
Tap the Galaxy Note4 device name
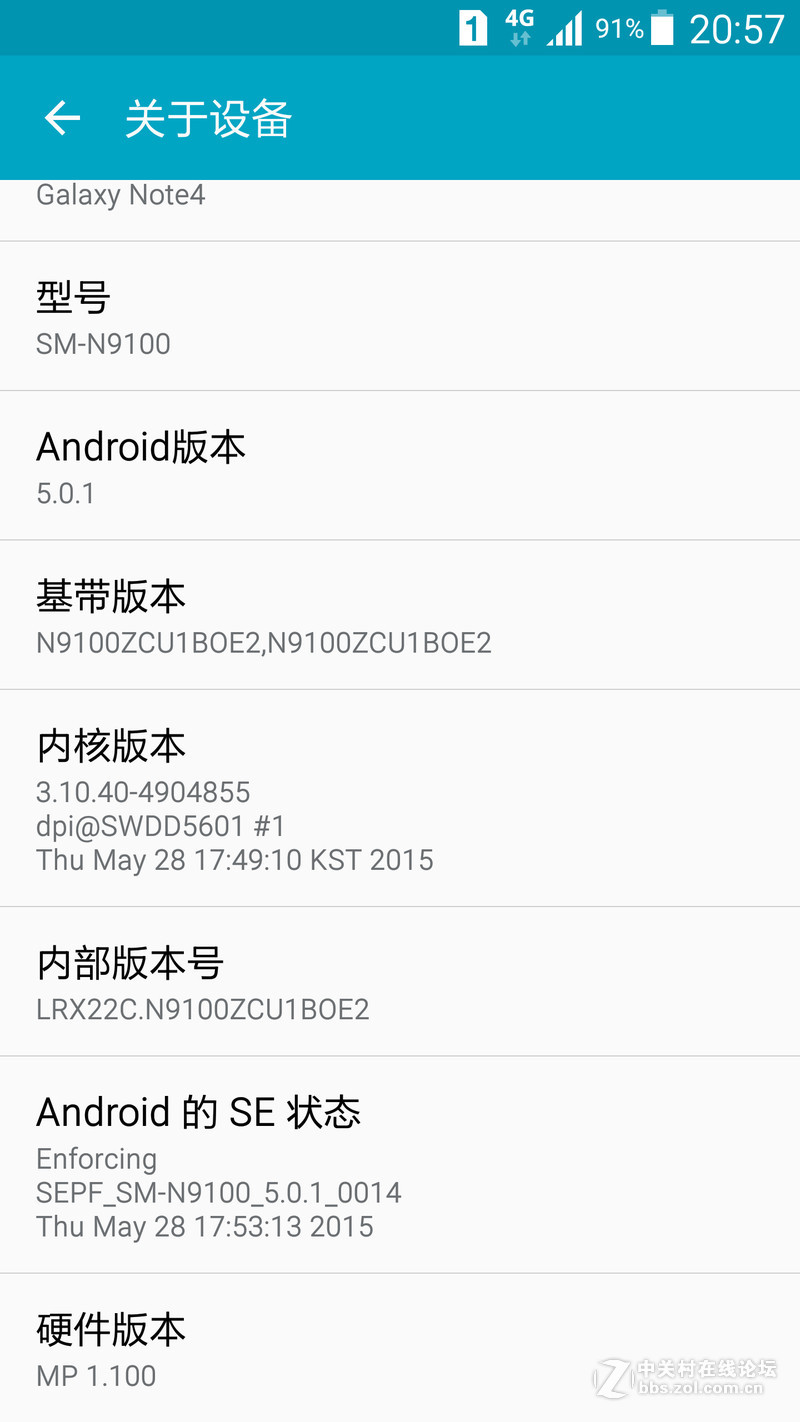tap(120, 194)
